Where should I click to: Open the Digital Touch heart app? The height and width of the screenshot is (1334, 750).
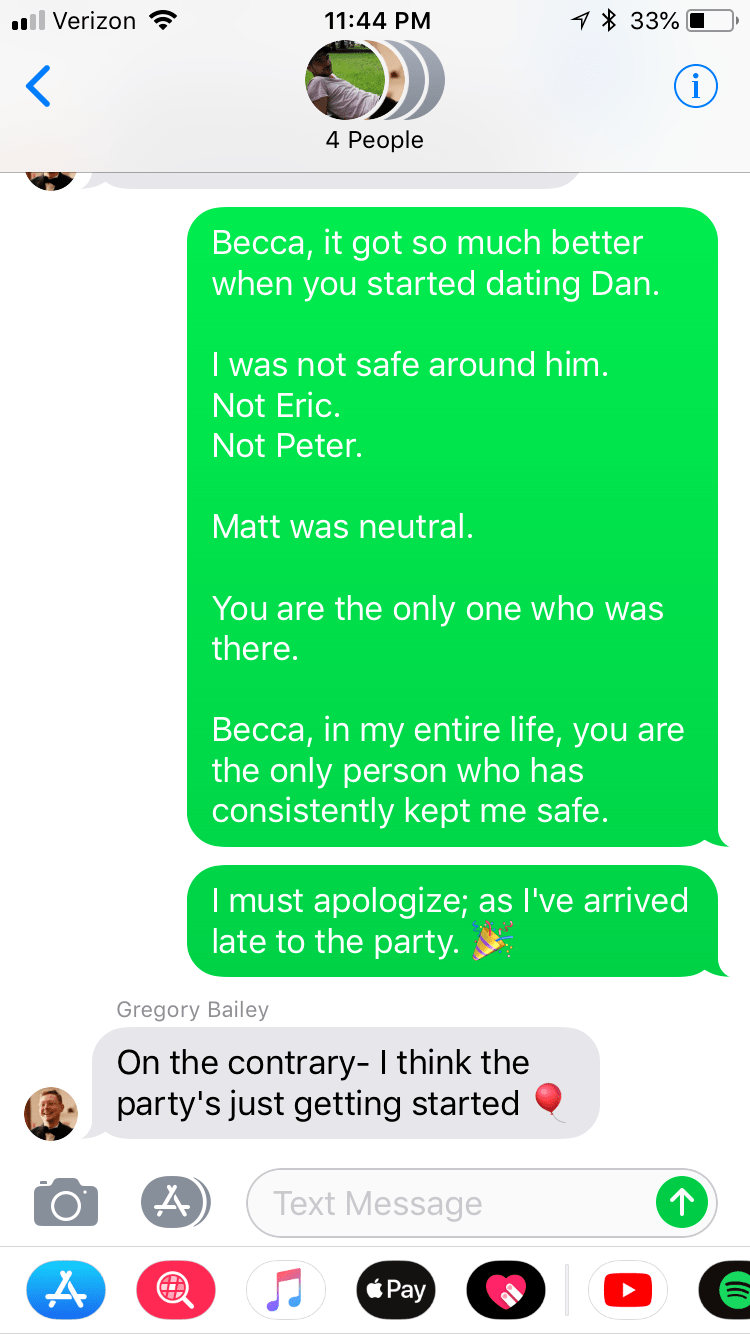(506, 1290)
